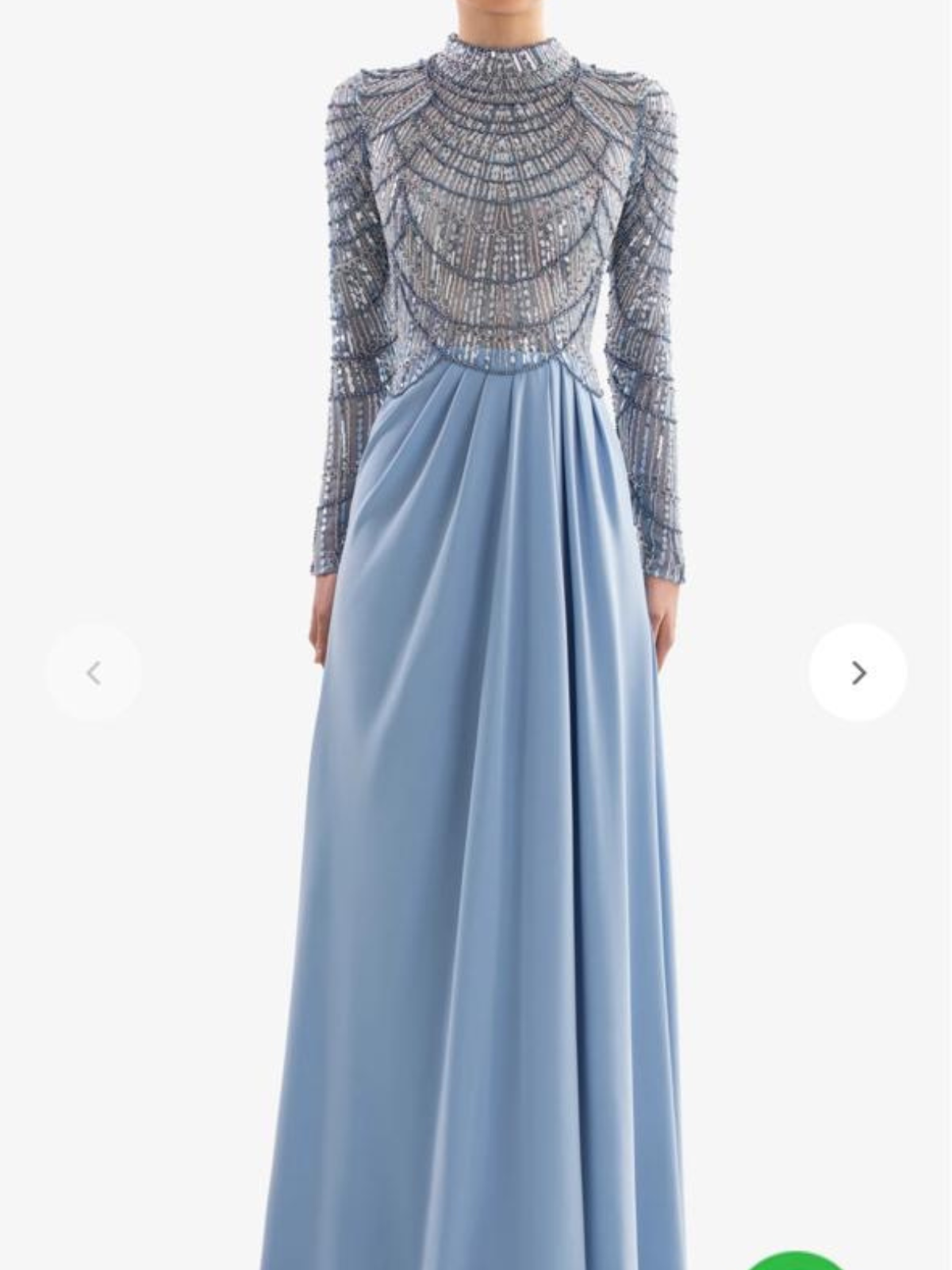Go back to the previous dress photo

pyautogui.click(x=94, y=673)
